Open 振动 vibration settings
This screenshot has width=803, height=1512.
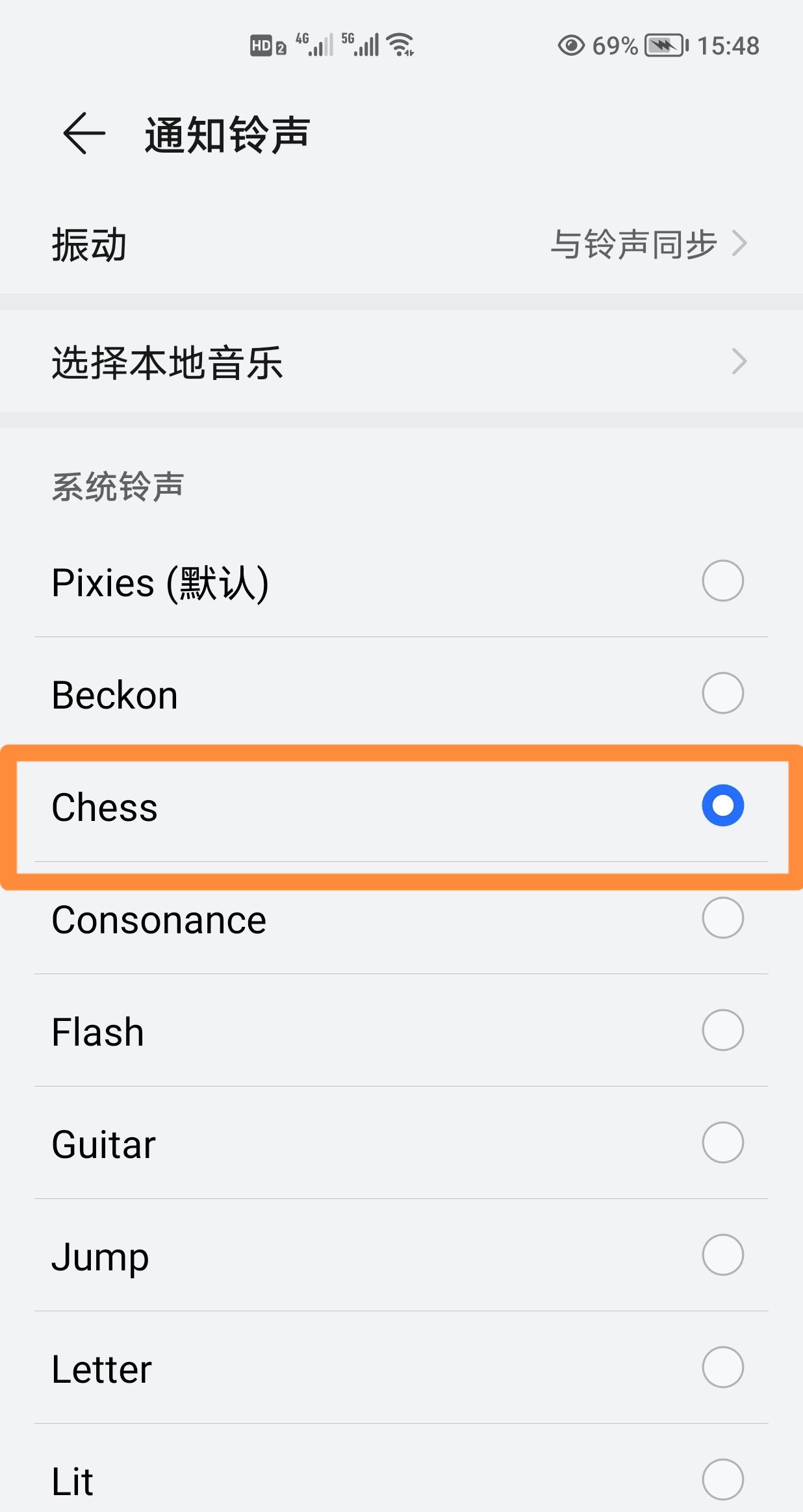401,245
